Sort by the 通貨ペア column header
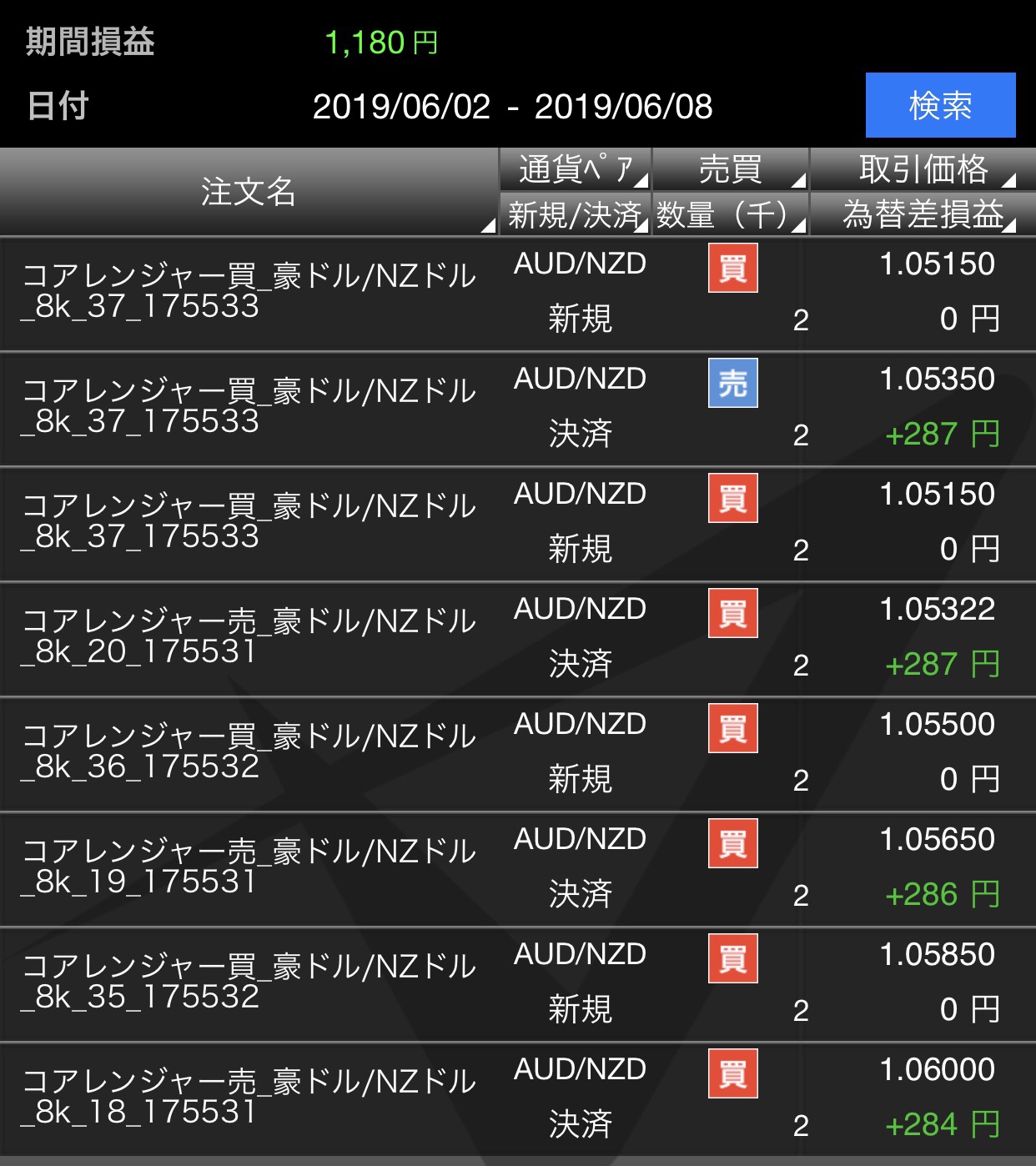This screenshot has width=1036, height=1166. (575, 169)
